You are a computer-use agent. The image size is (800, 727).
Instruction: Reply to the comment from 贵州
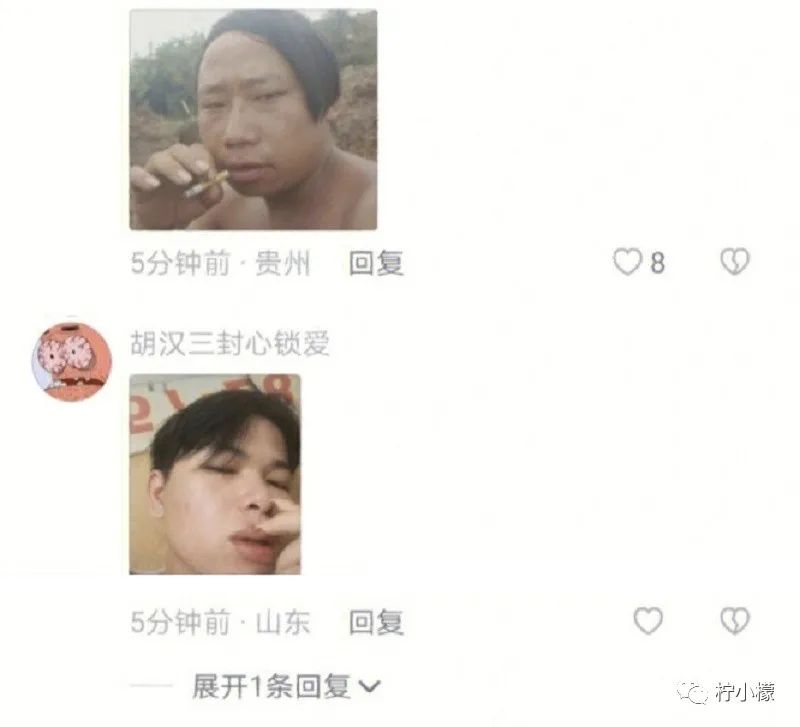pos(376,264)
